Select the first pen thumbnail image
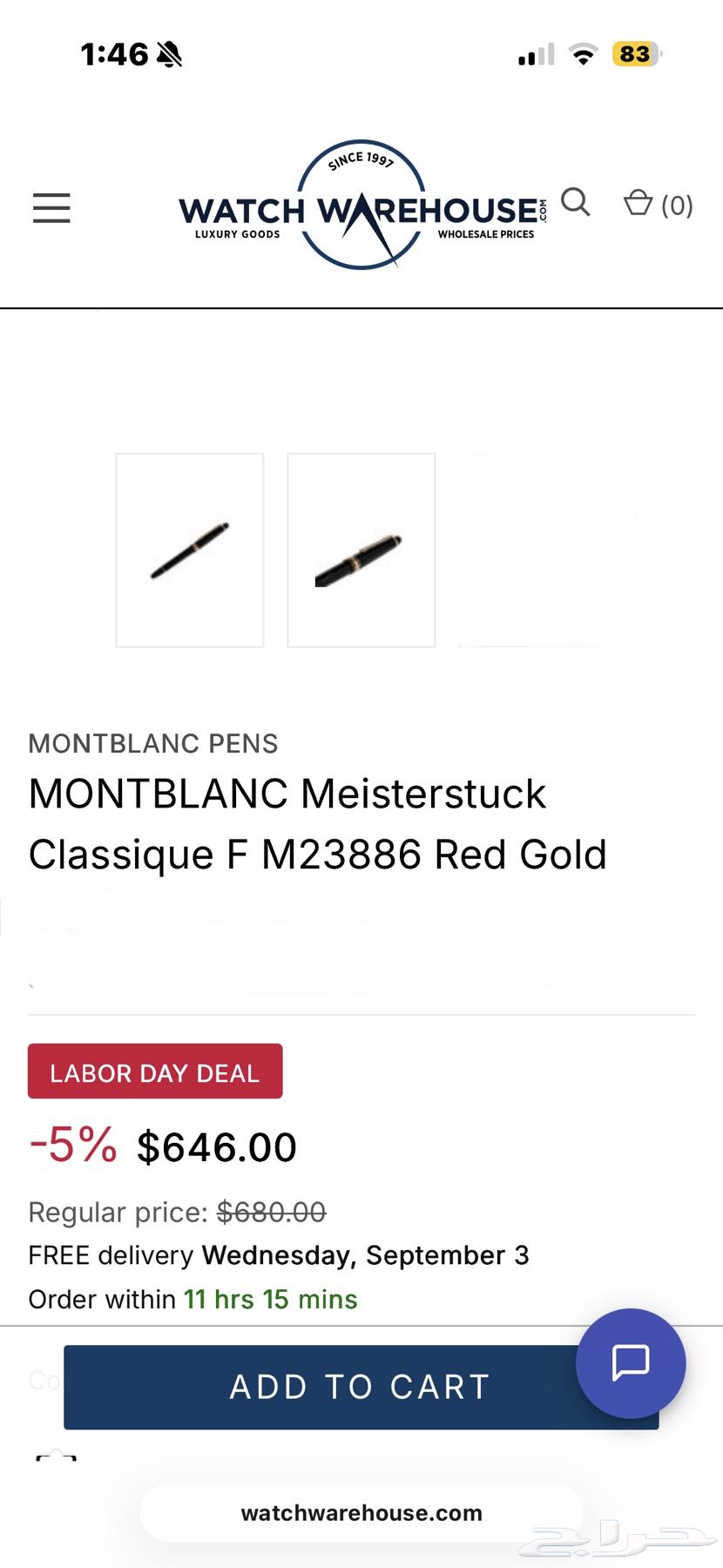723x1568 pixels. pyautogui.click(x=190, y=550)
